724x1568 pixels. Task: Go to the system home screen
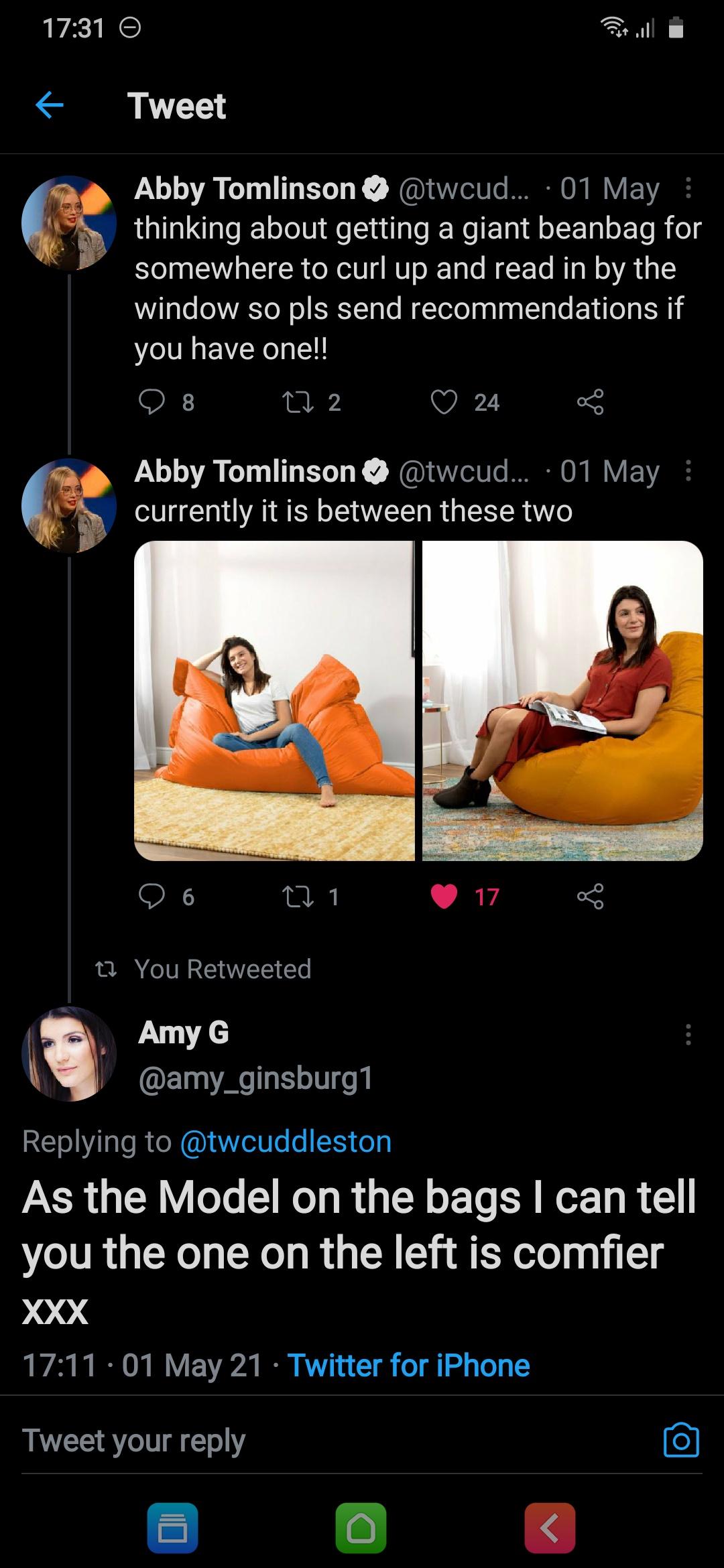click(x=361, y=1528)
